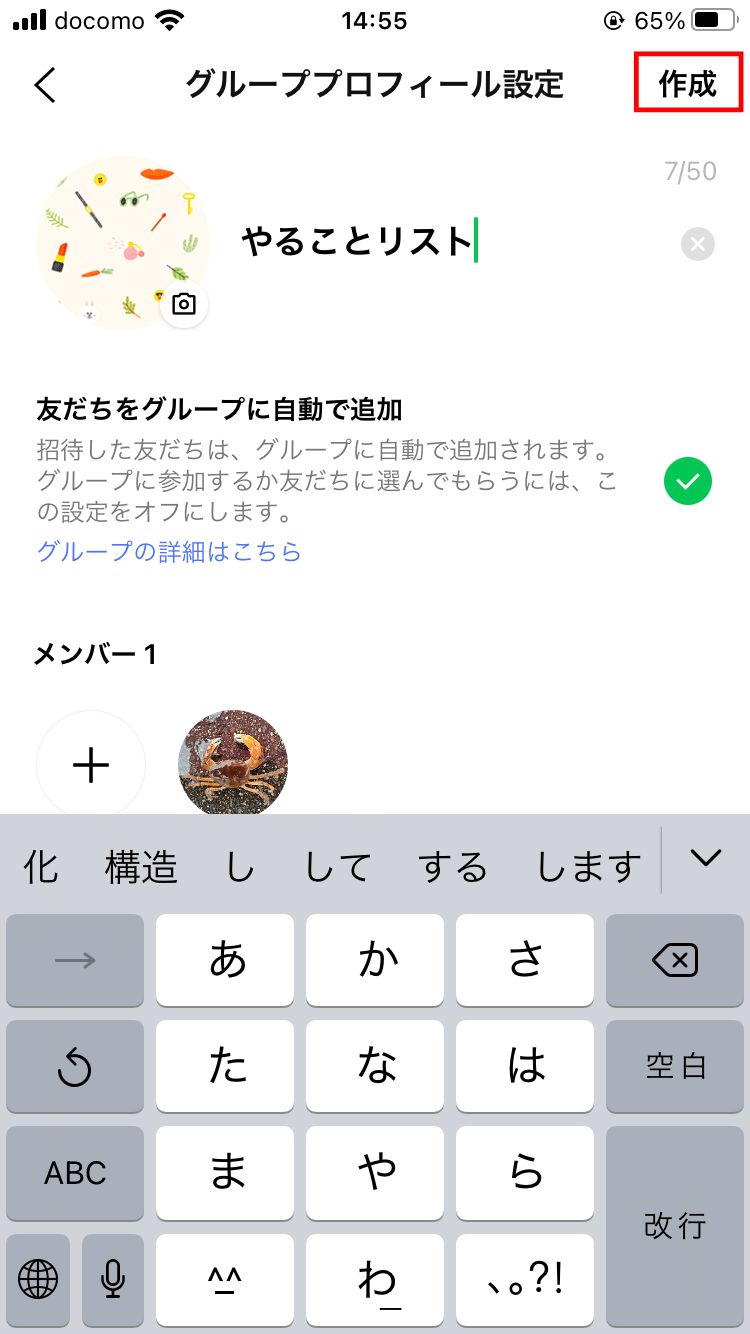Tap the undo arrow key on the keyboard
Image resolution: width=750 pixels, height=1334 pixels.
coord(75,1067)
